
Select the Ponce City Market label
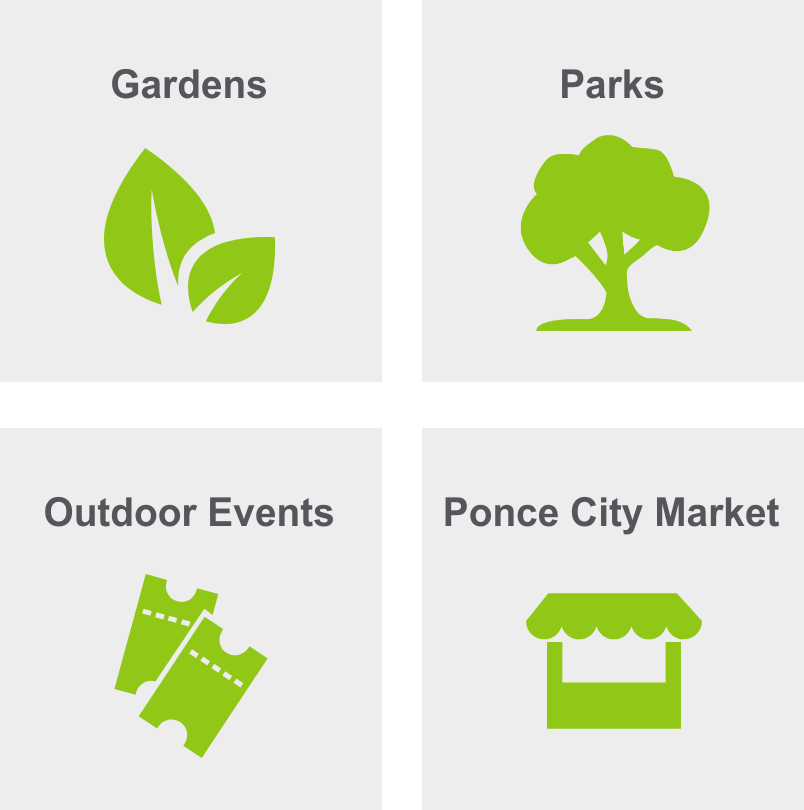tap(612, 512)
